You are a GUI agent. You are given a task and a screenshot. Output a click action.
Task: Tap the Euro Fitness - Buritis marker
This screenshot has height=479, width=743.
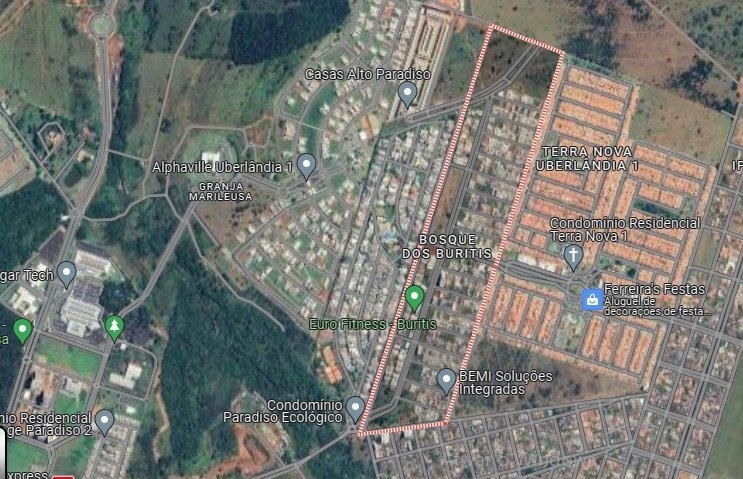tap(415, 297)
